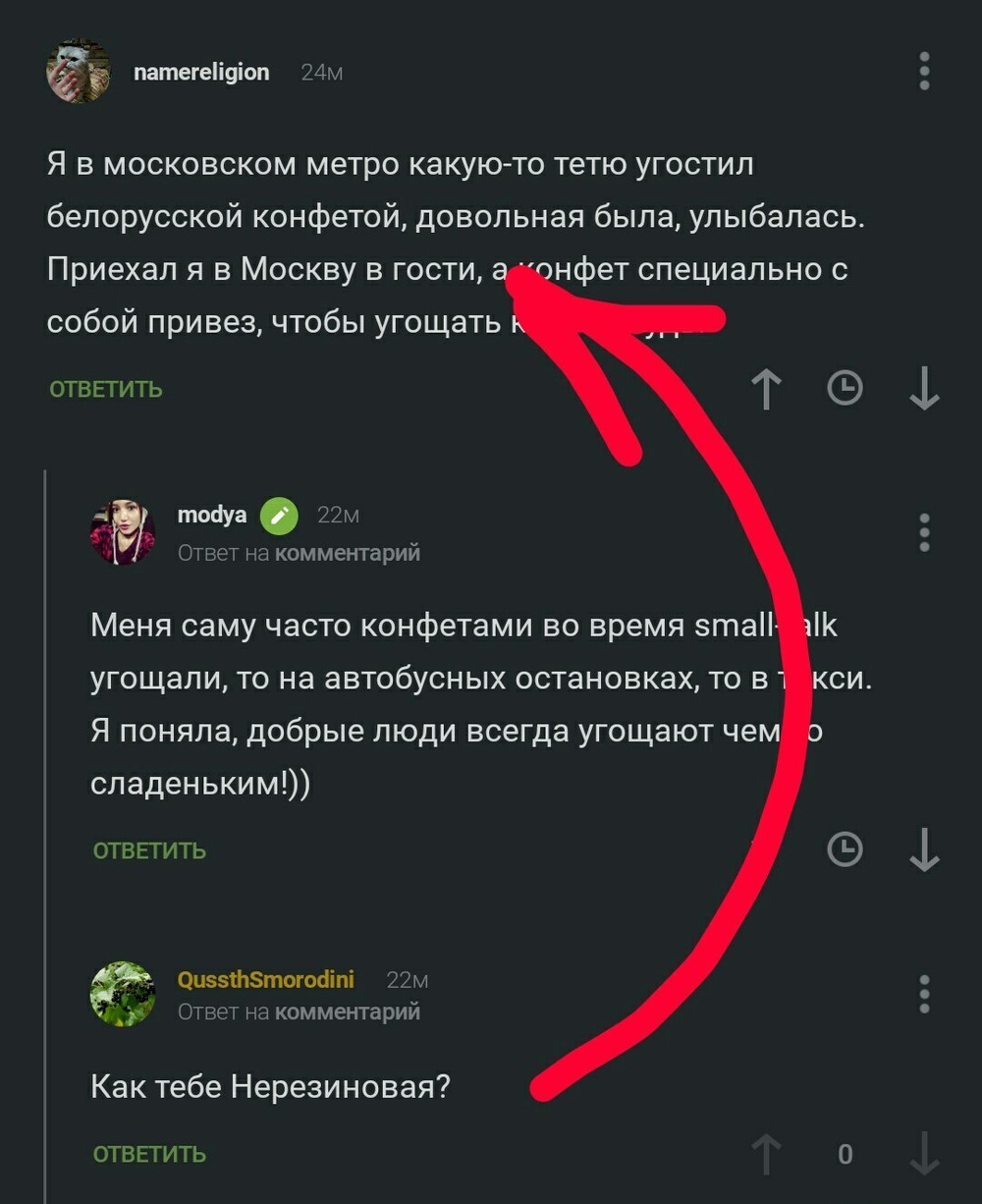The image size is (982, 1204).
Task: Open overflow menu on QussthSmorodini's comment
Action: [924, 994]
